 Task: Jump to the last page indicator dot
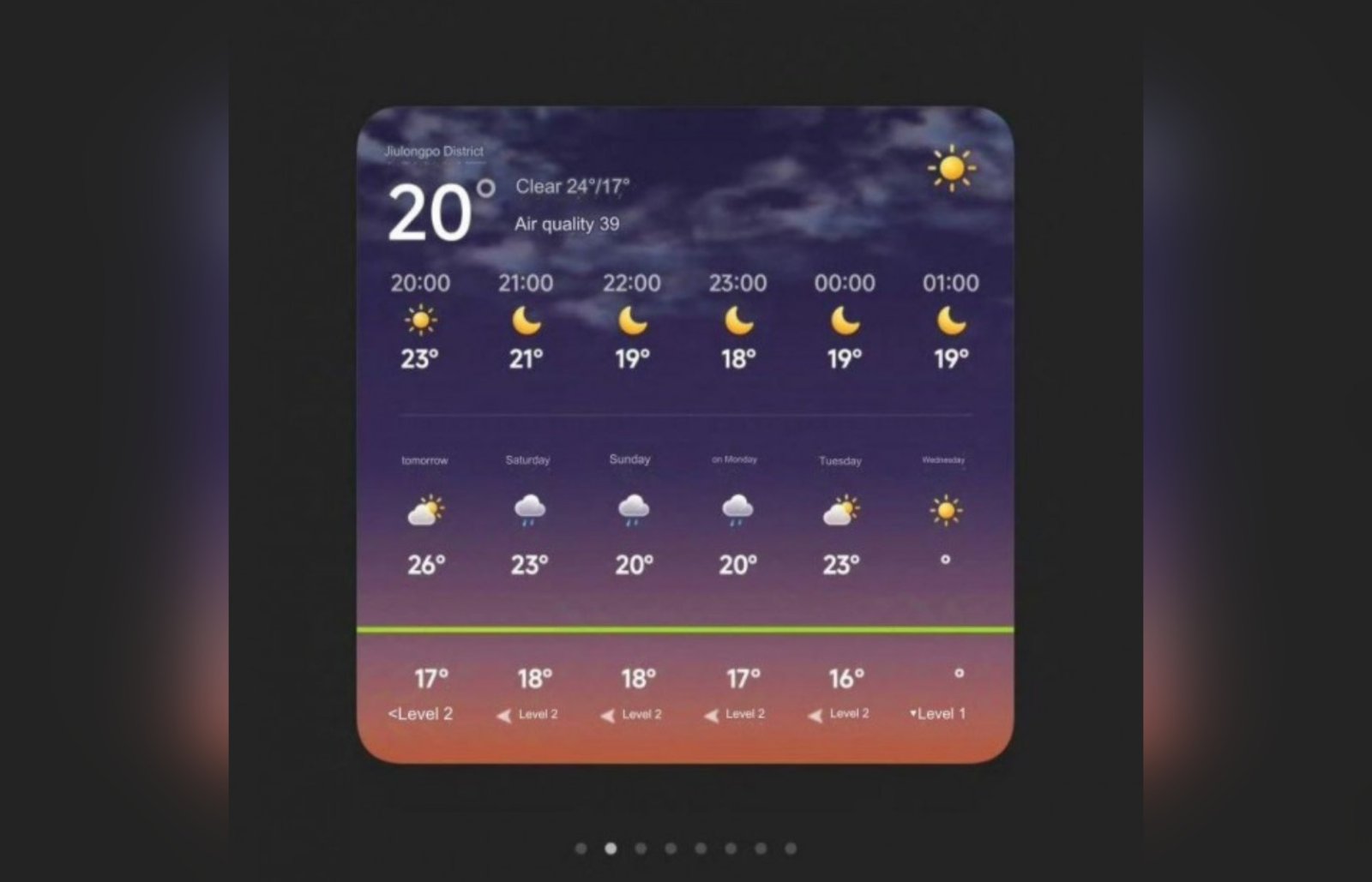(x=791, y=849)
